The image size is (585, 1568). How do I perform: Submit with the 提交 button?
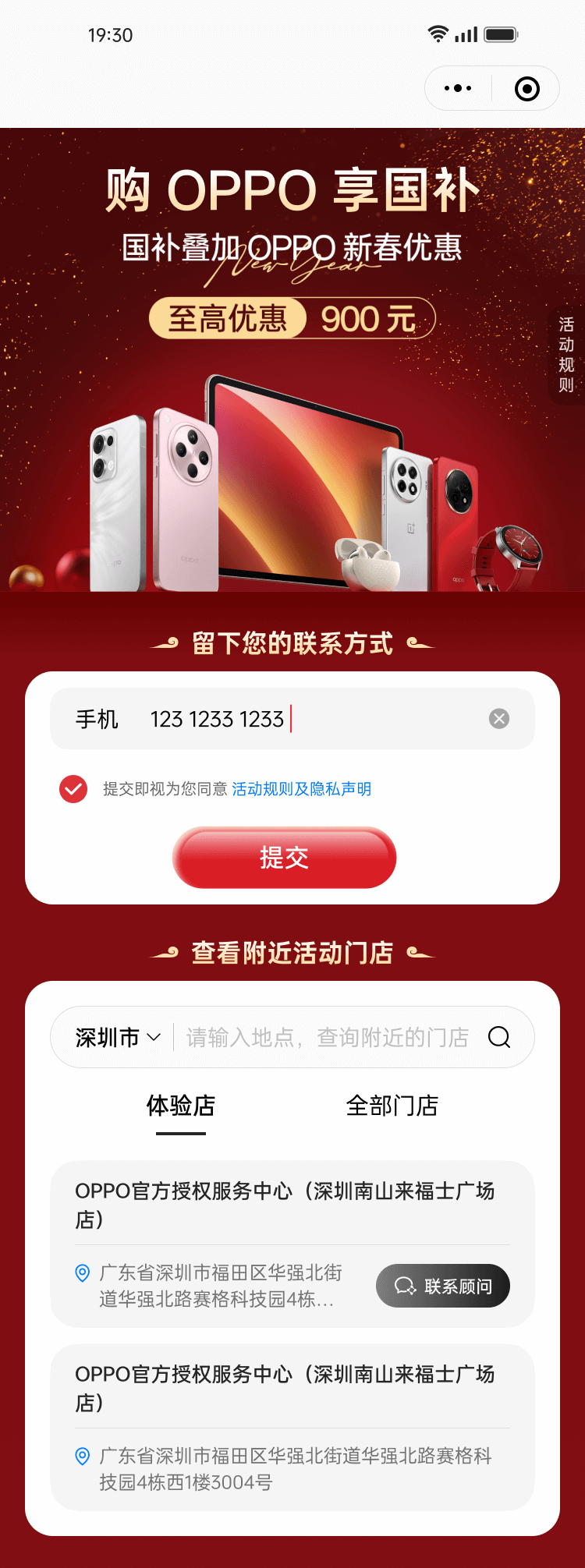(284, 858)
